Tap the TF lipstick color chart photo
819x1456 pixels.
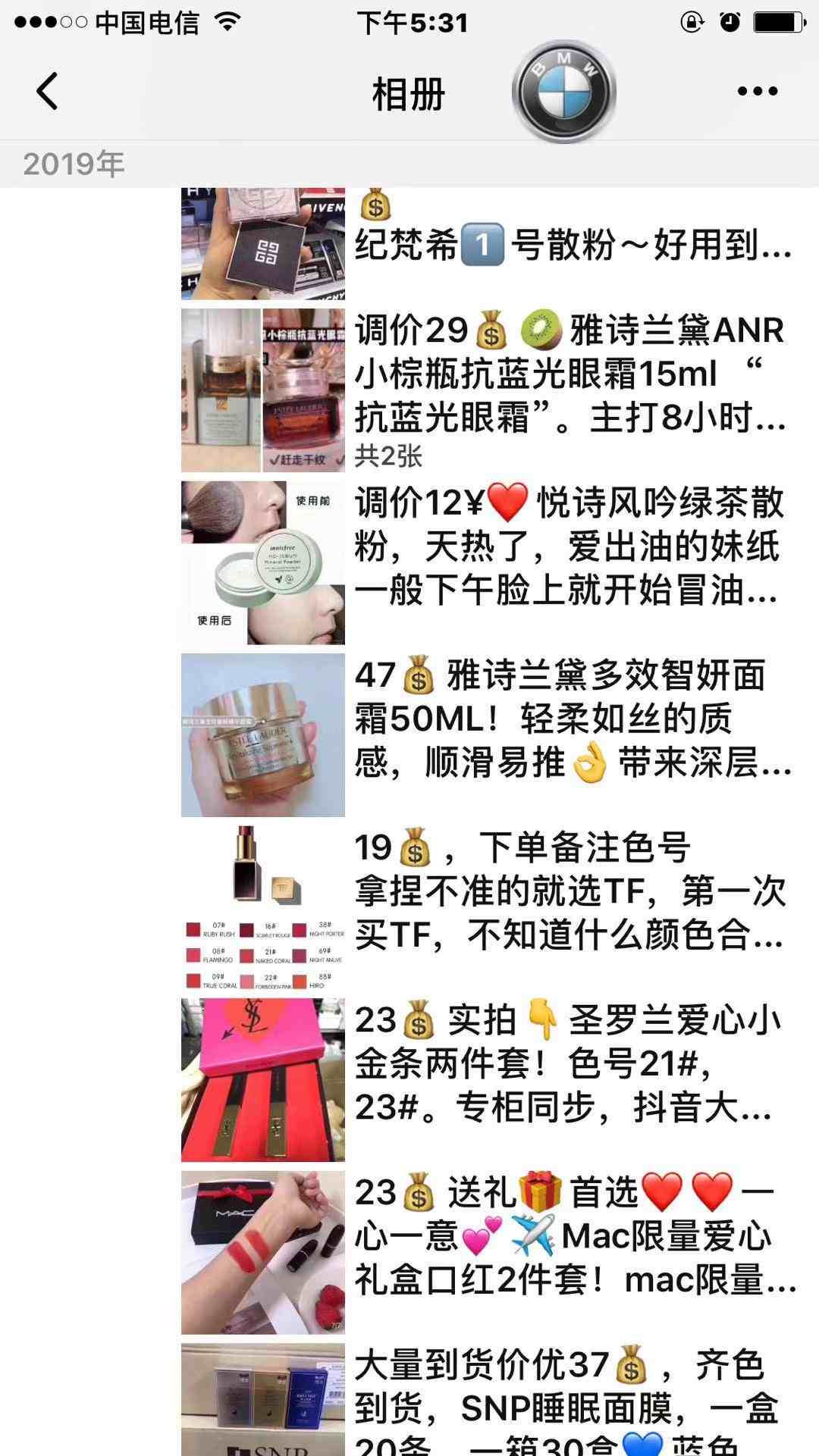click(x=262, y=907)
